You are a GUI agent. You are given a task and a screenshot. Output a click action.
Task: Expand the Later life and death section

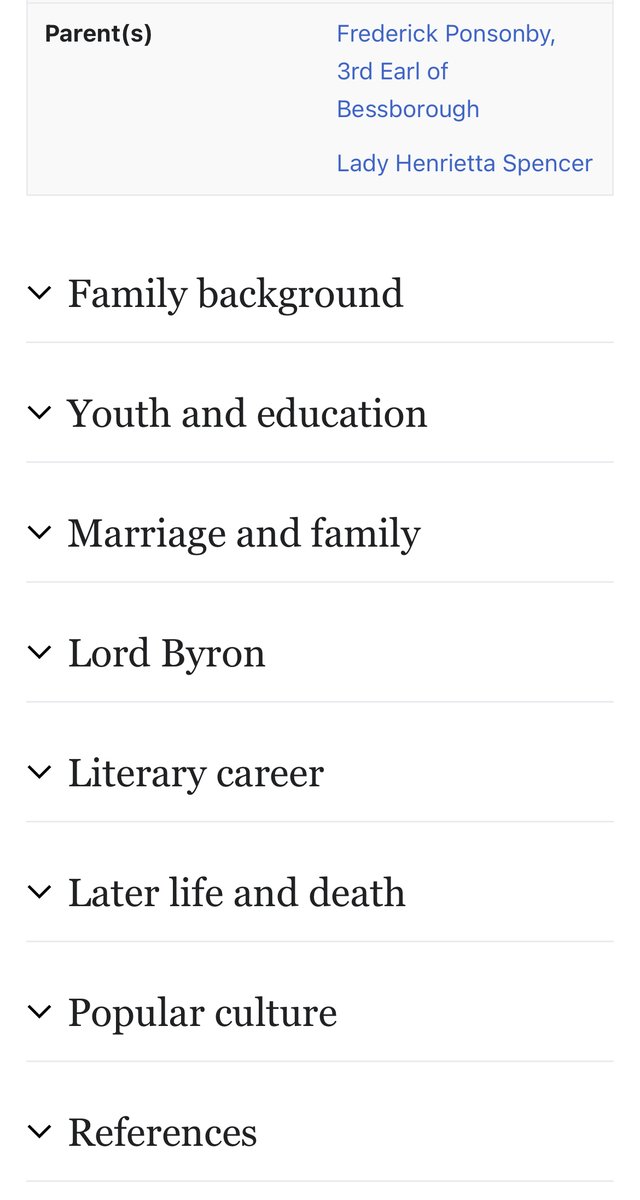(236, 894)
